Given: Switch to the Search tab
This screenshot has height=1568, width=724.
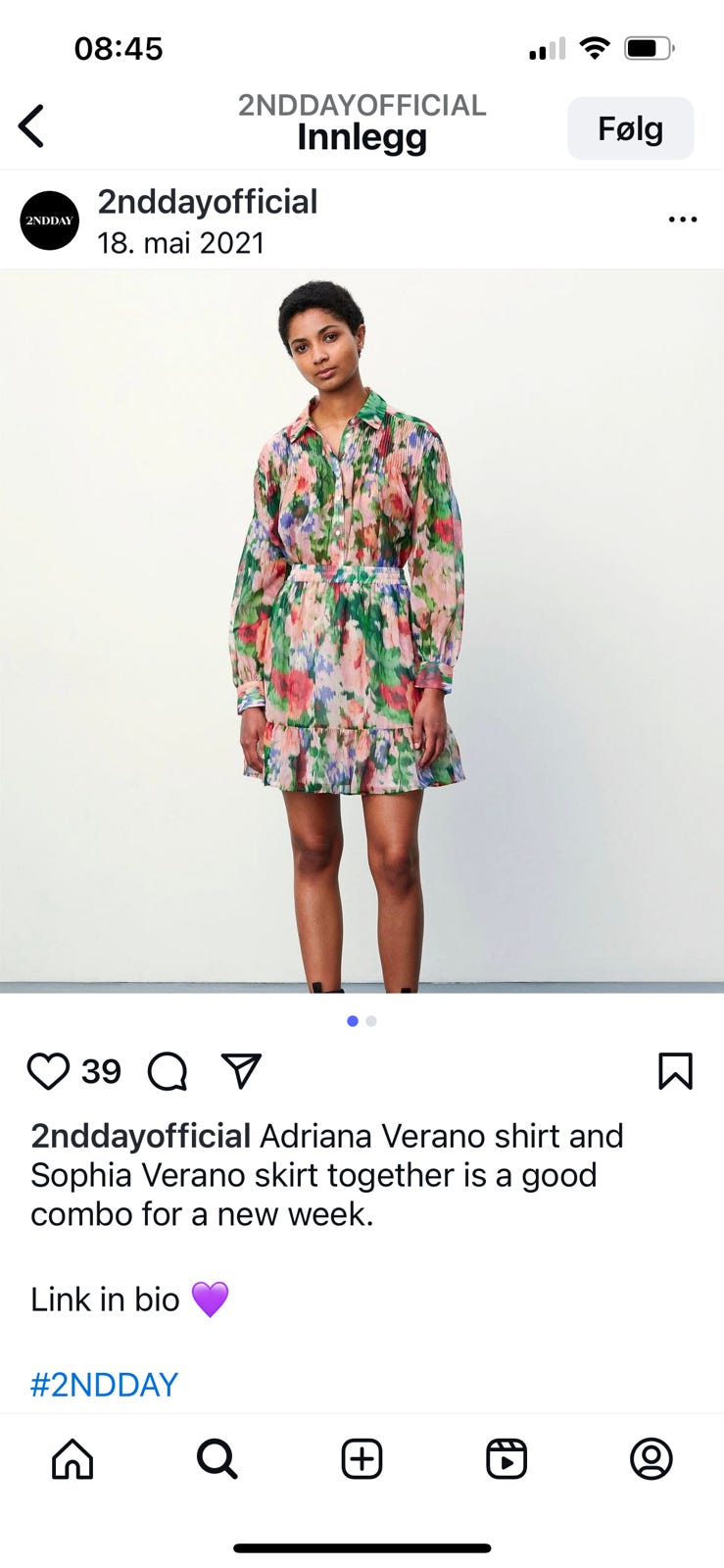Looking at the screenshot, I should pyautogui.click(x=217, y=1459).
